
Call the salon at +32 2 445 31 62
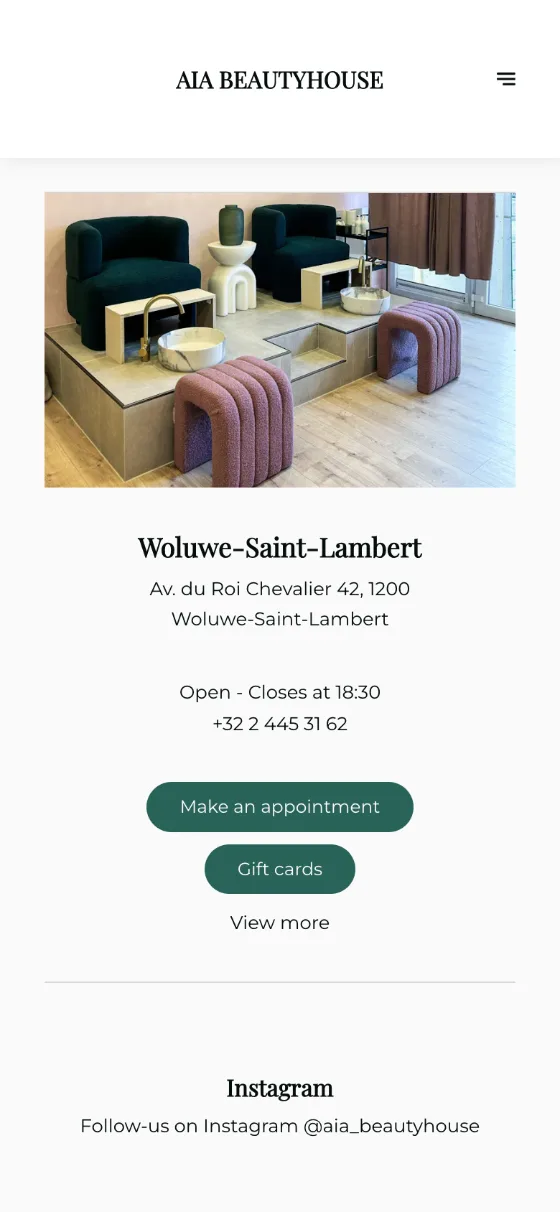click(280, 724)
